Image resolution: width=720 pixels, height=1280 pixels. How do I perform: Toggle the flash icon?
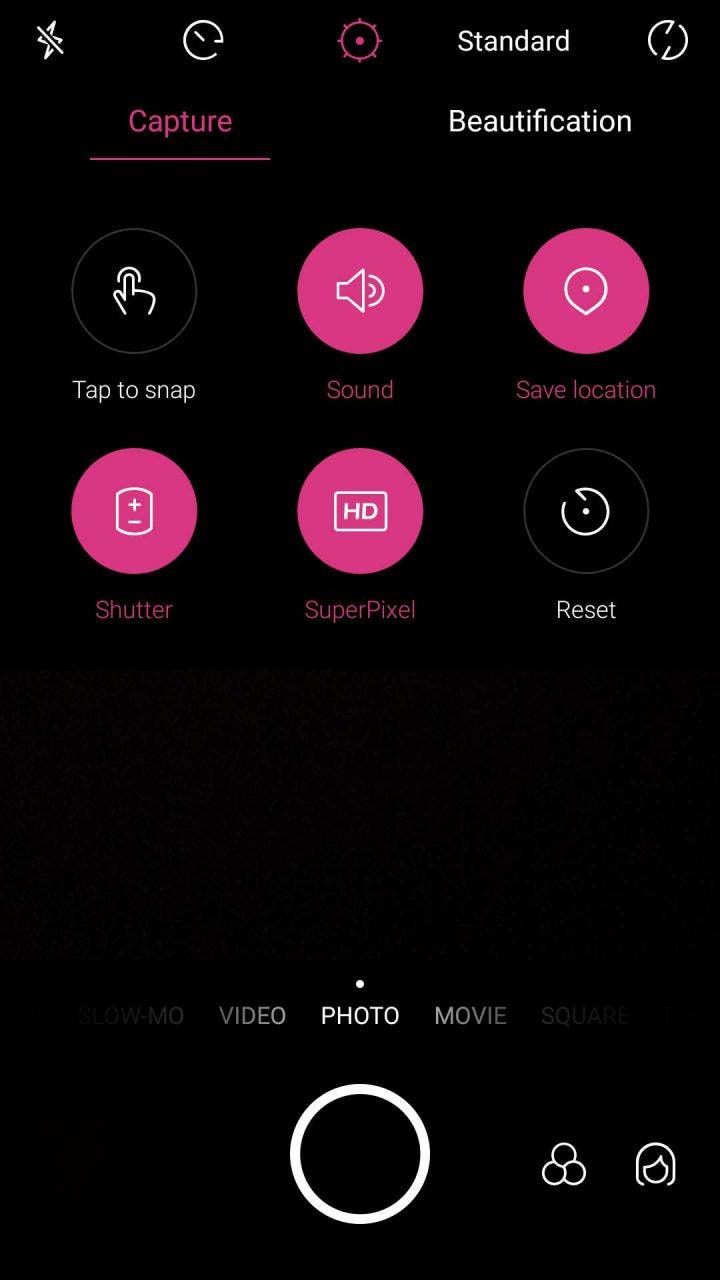pos(49,41)
